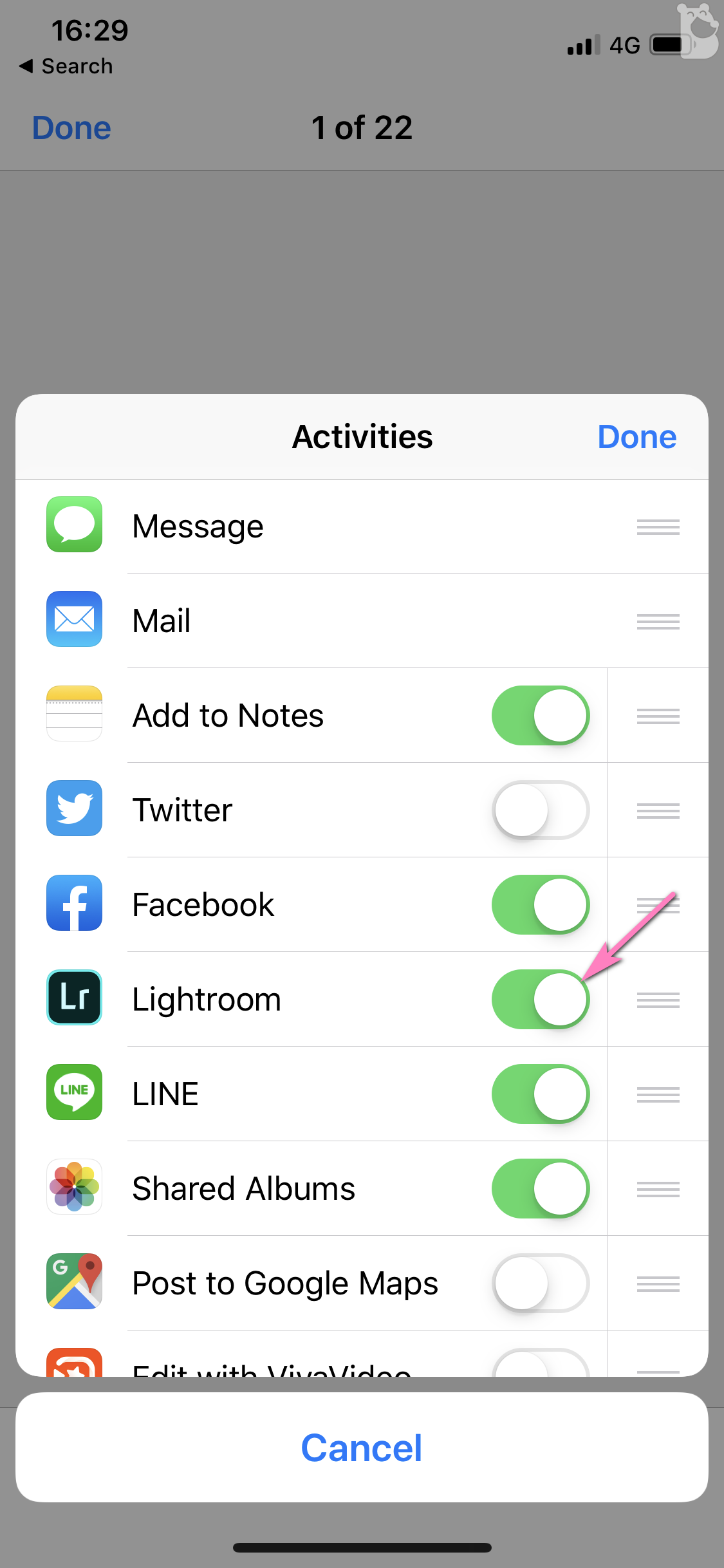The height and width of the screenshot is (1568, 724).
Task: Tap Done in the Activities header
Action: tap(636, 437)
